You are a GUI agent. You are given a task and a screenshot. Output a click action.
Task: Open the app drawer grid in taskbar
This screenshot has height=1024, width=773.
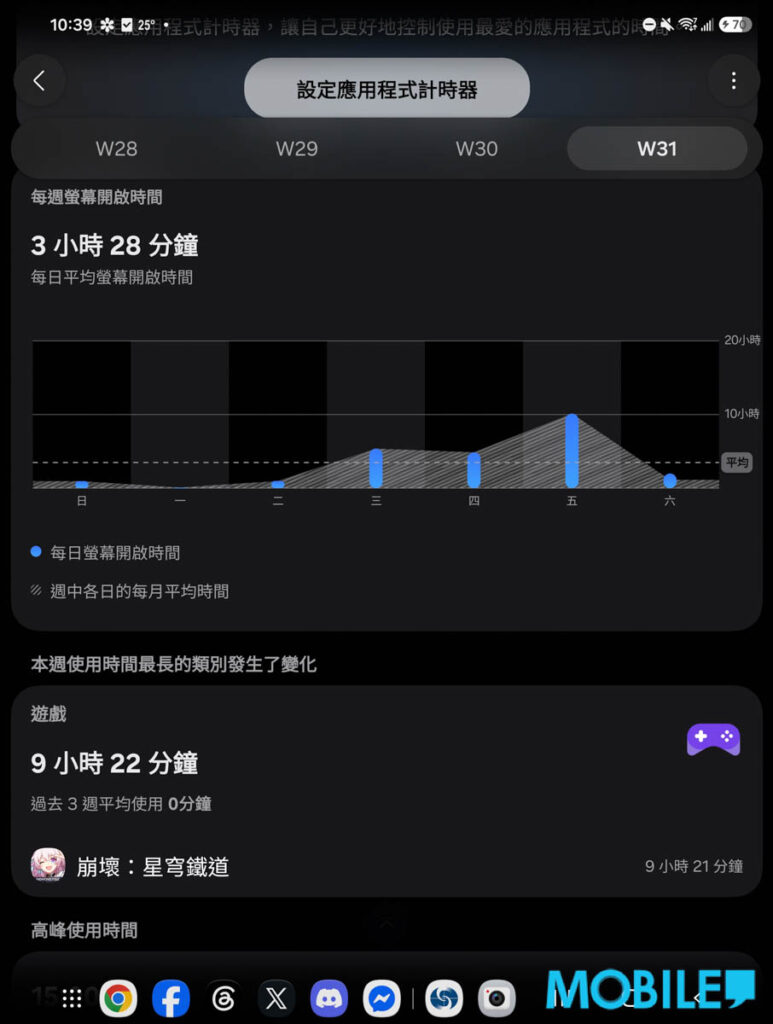tap(72, 998)
